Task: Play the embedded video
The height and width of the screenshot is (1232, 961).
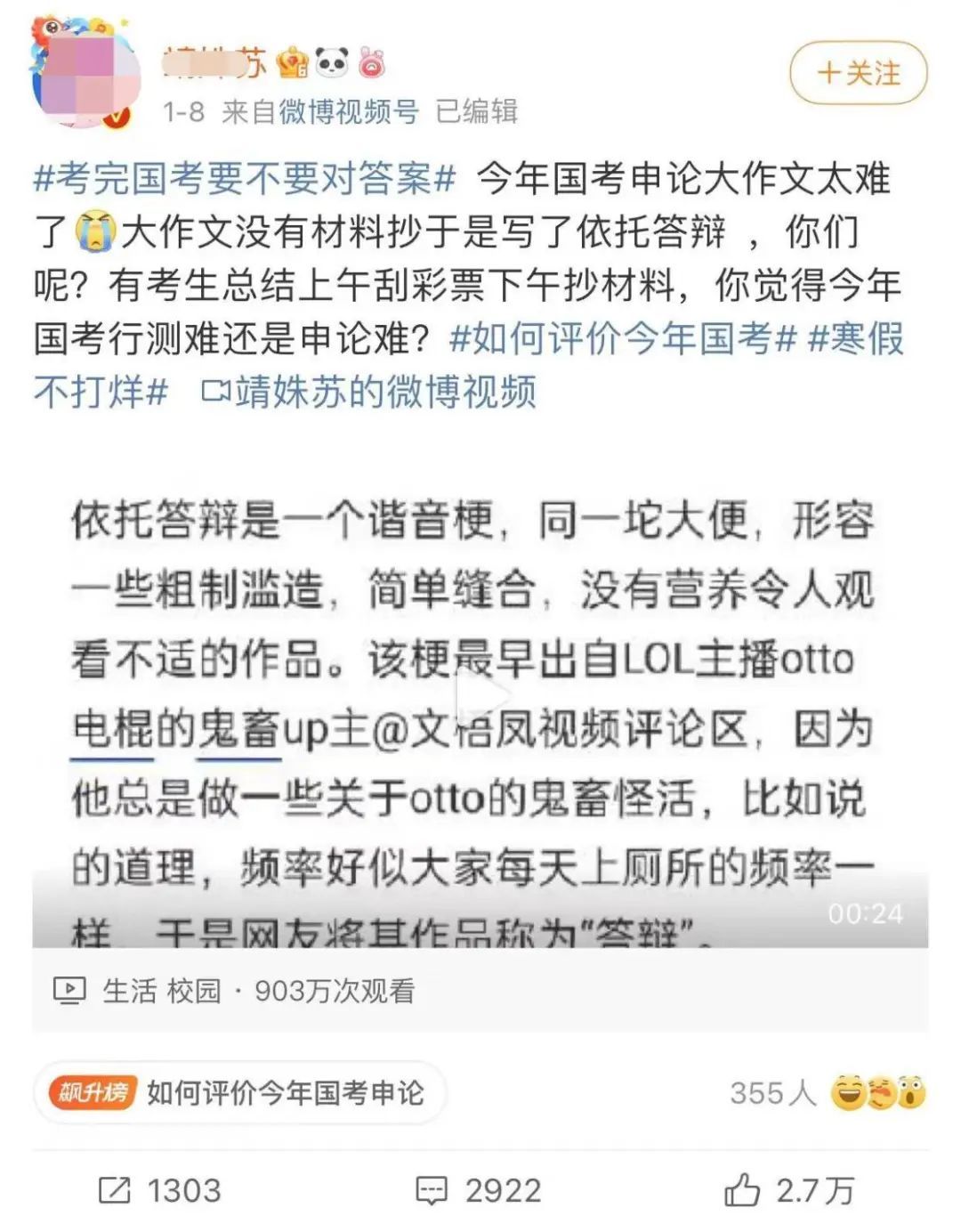Action: pyautogui.click(x=480, y=696)
